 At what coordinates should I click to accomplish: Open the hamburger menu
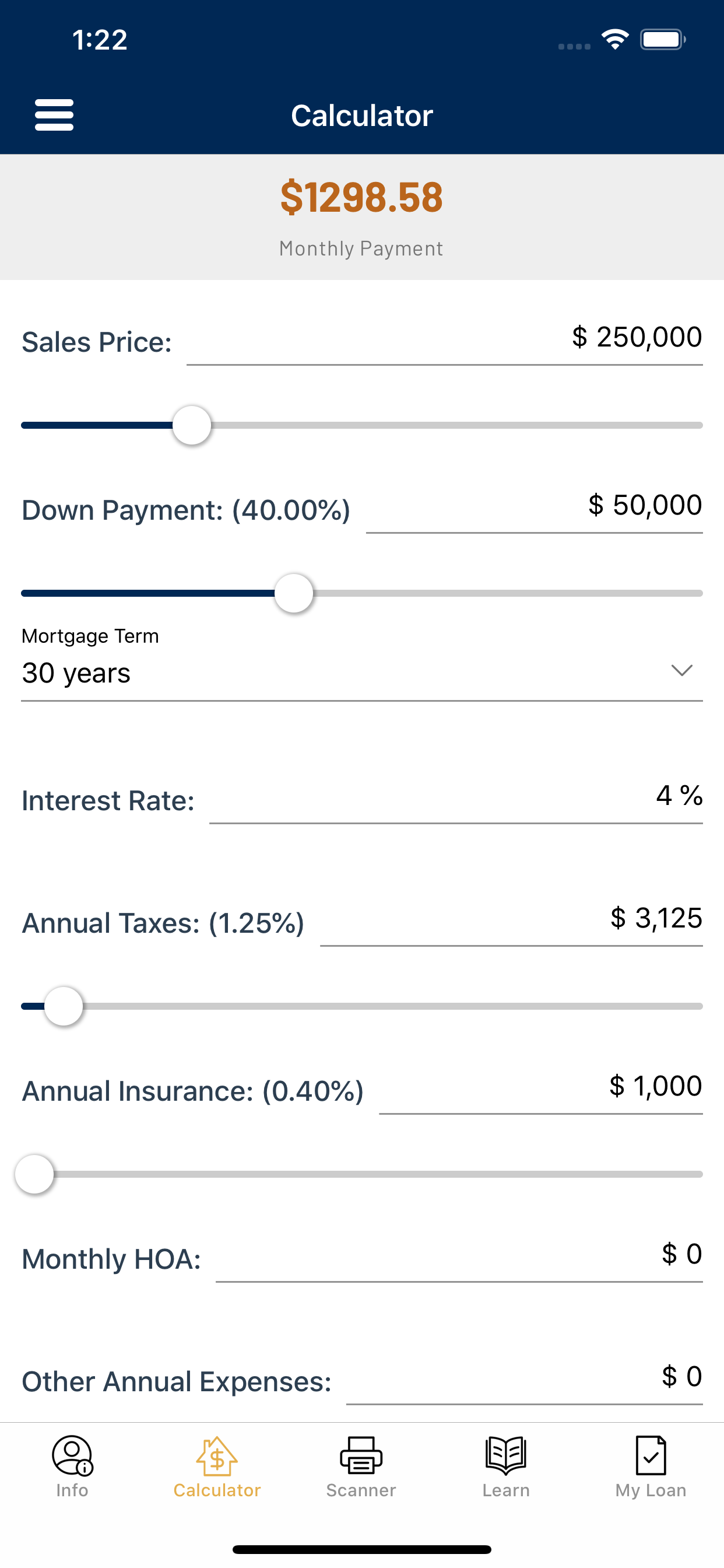coord(54,115)
